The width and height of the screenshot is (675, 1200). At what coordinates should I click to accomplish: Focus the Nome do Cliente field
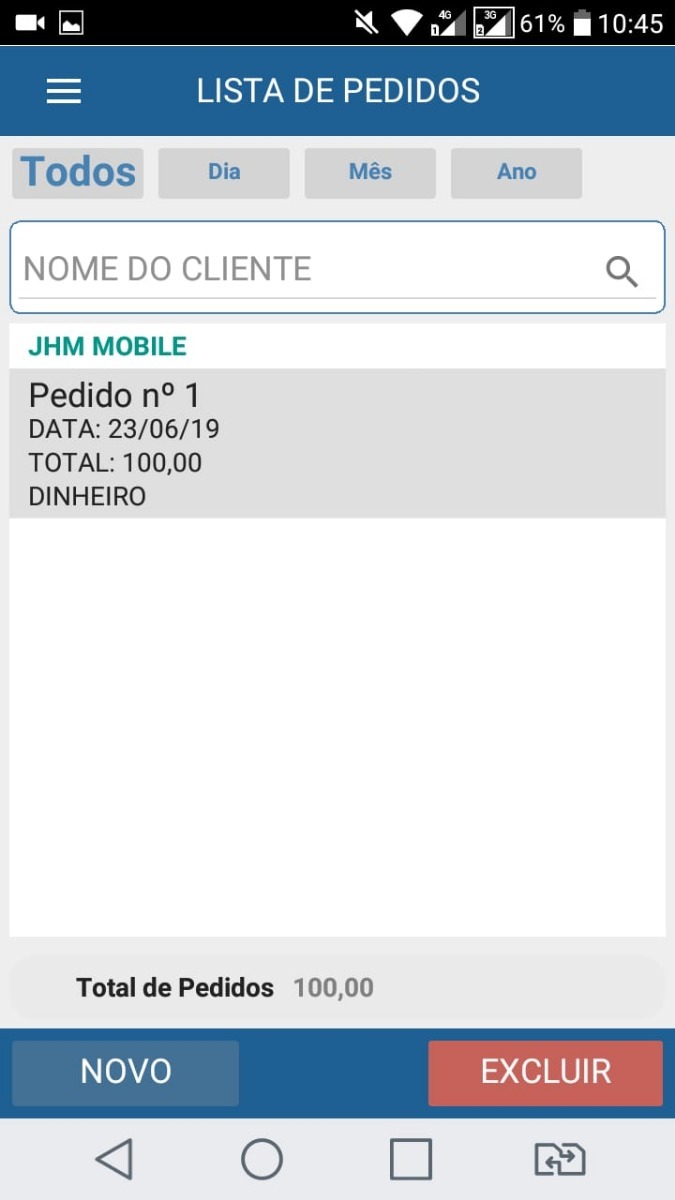pyautogui.click(x=300, y=269)
